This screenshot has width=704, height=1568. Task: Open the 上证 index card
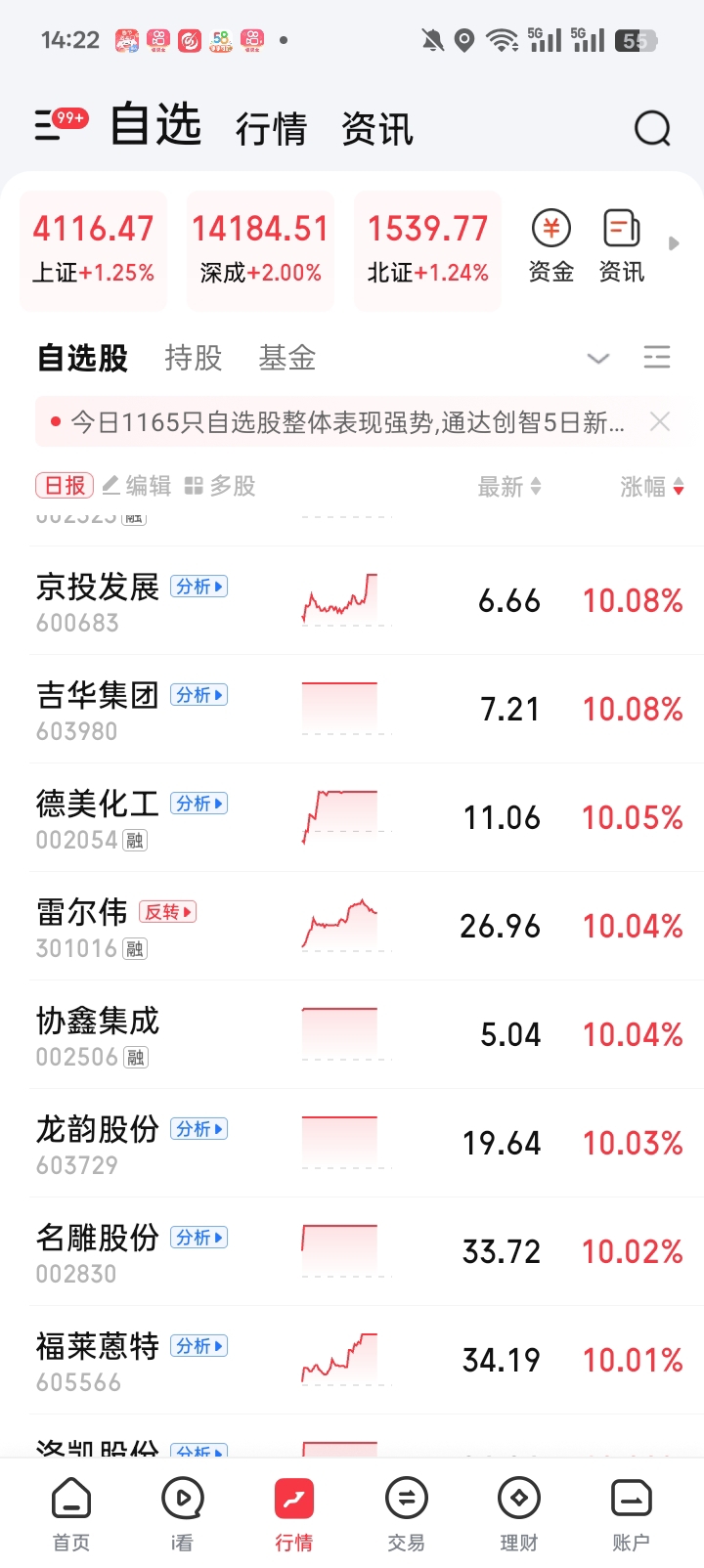coord(94,249)
